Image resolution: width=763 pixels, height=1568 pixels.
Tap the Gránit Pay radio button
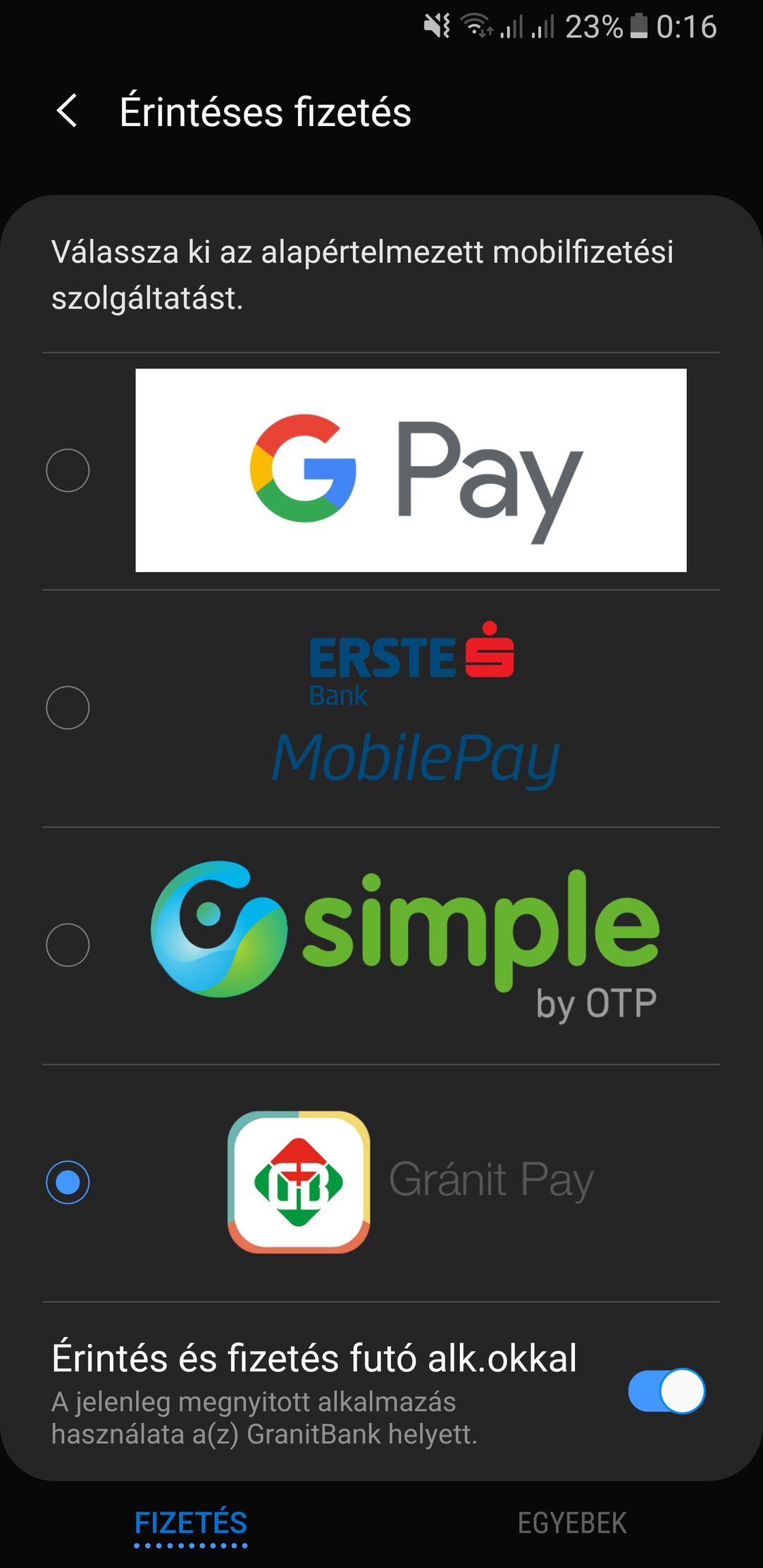pyautogui.click(x=68, y=1182)
